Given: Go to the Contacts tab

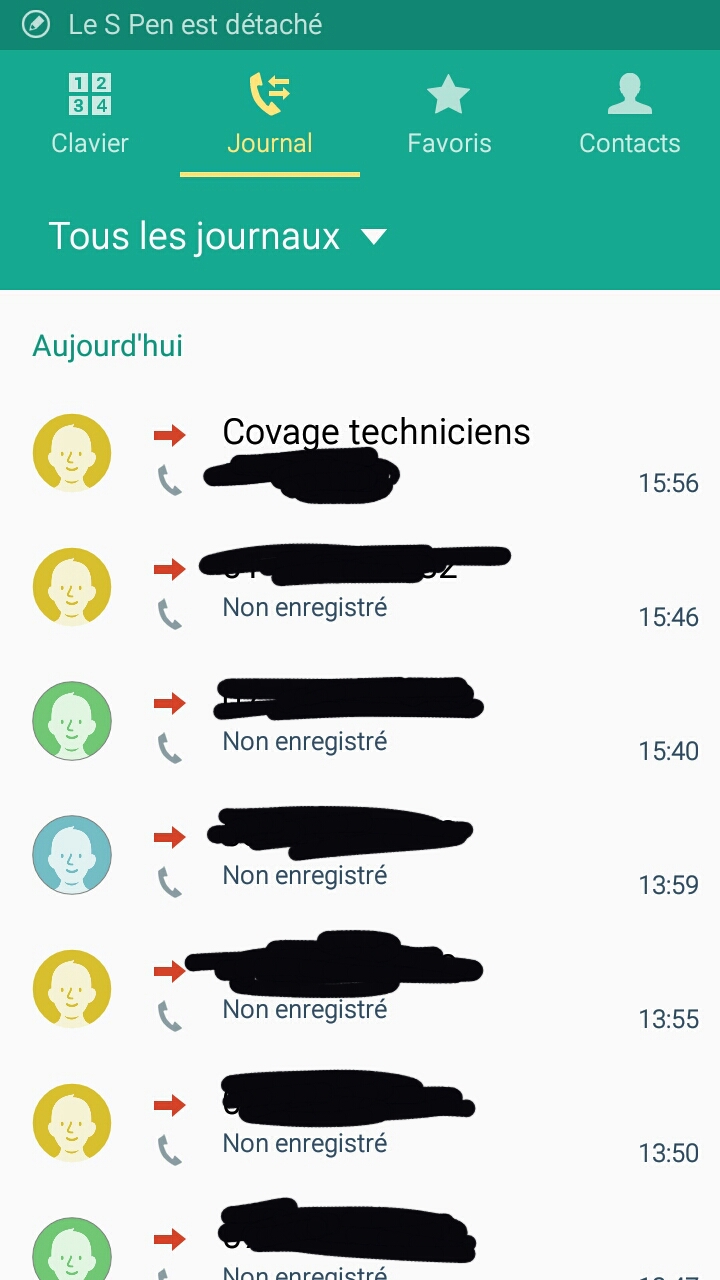Looking at the screenshot, I should [x=629, y=115].
